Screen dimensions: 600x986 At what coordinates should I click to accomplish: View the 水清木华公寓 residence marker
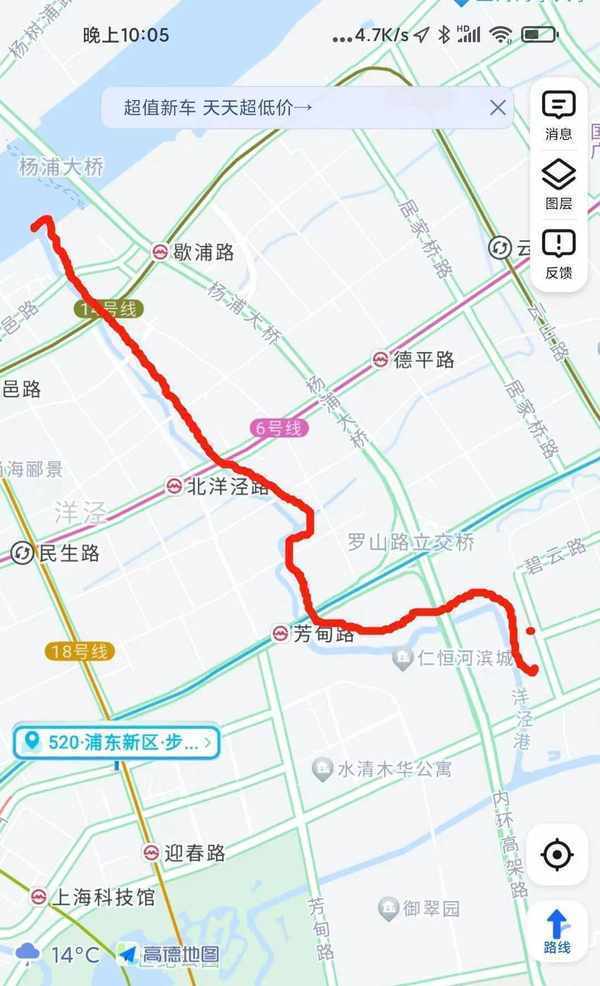point(322,769)
